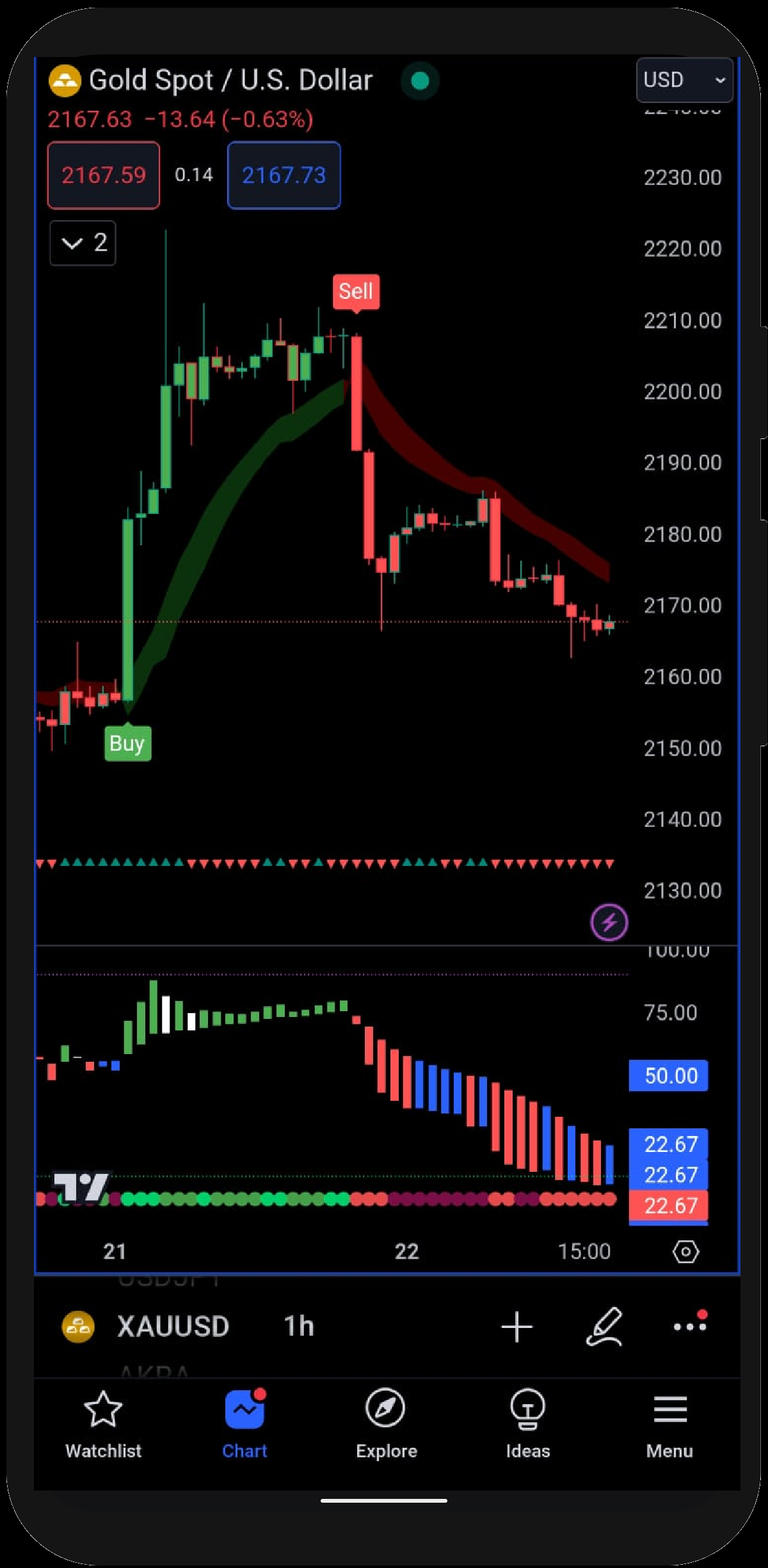Tap the plus icon on chart toolbar
This screenshot has height=1568, width=768.
coord(516,1326)
